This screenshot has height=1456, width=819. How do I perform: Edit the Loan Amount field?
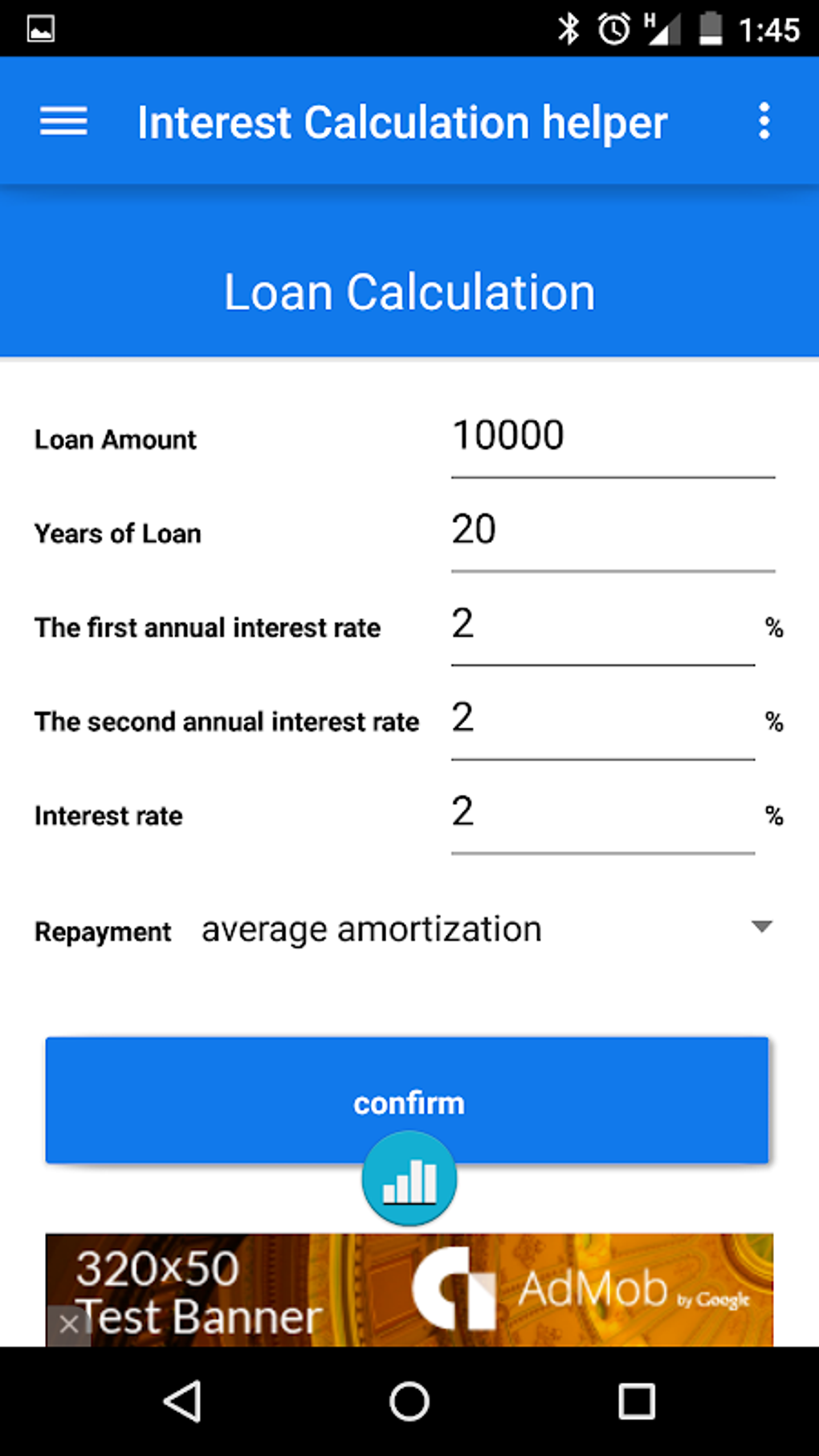[612, 438]
